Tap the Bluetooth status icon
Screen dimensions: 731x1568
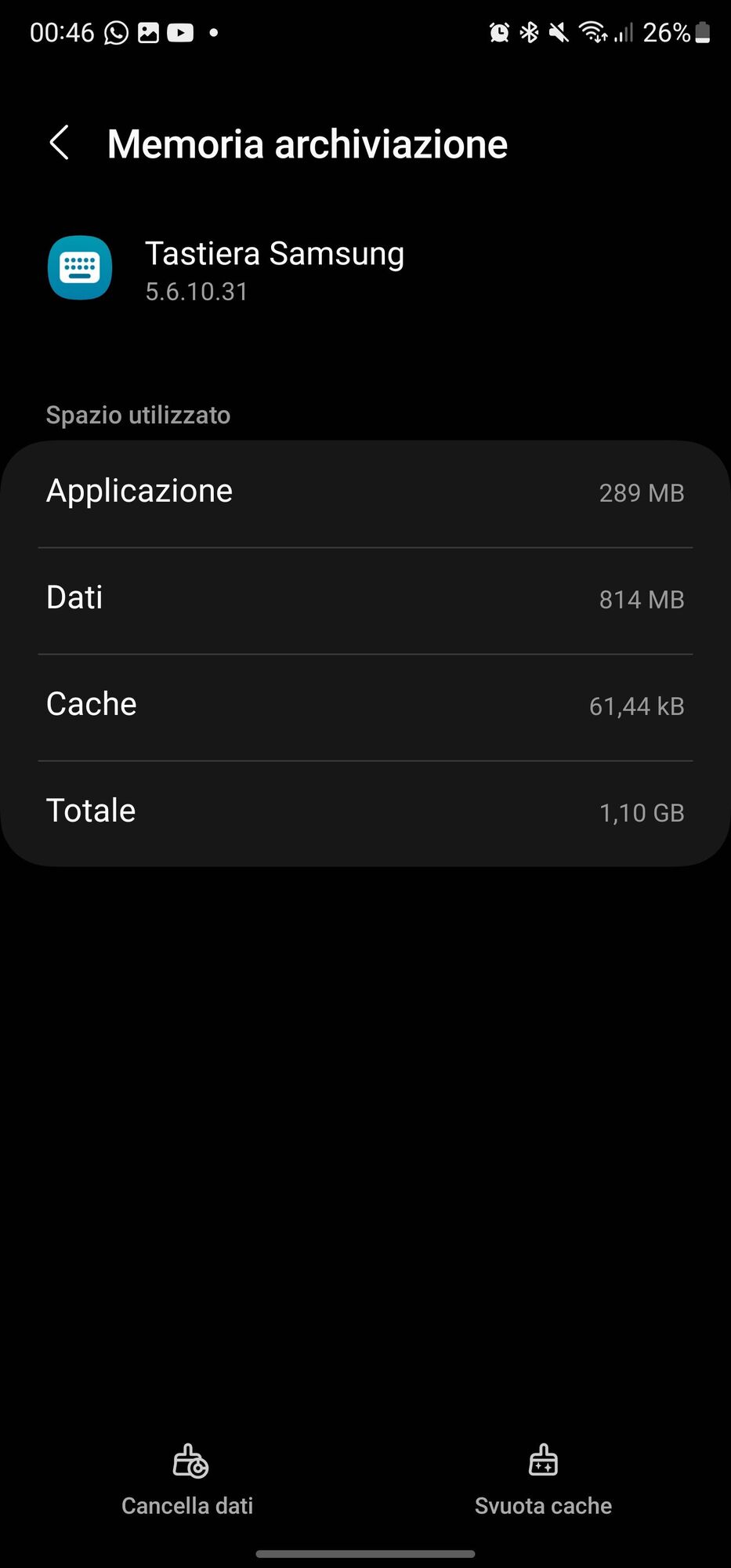530,32
